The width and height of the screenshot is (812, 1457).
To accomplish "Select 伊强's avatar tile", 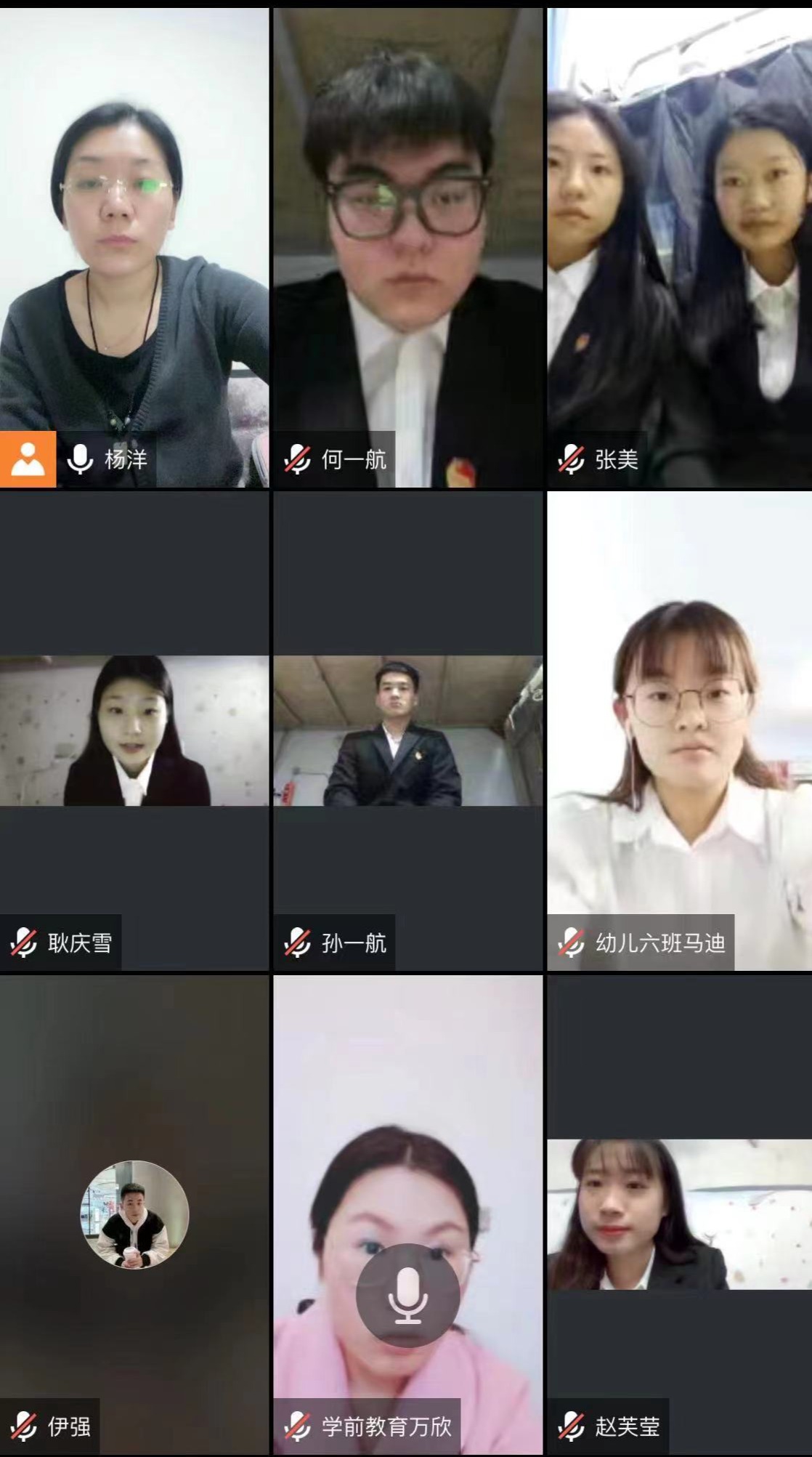I will (x=134, y=1214).
